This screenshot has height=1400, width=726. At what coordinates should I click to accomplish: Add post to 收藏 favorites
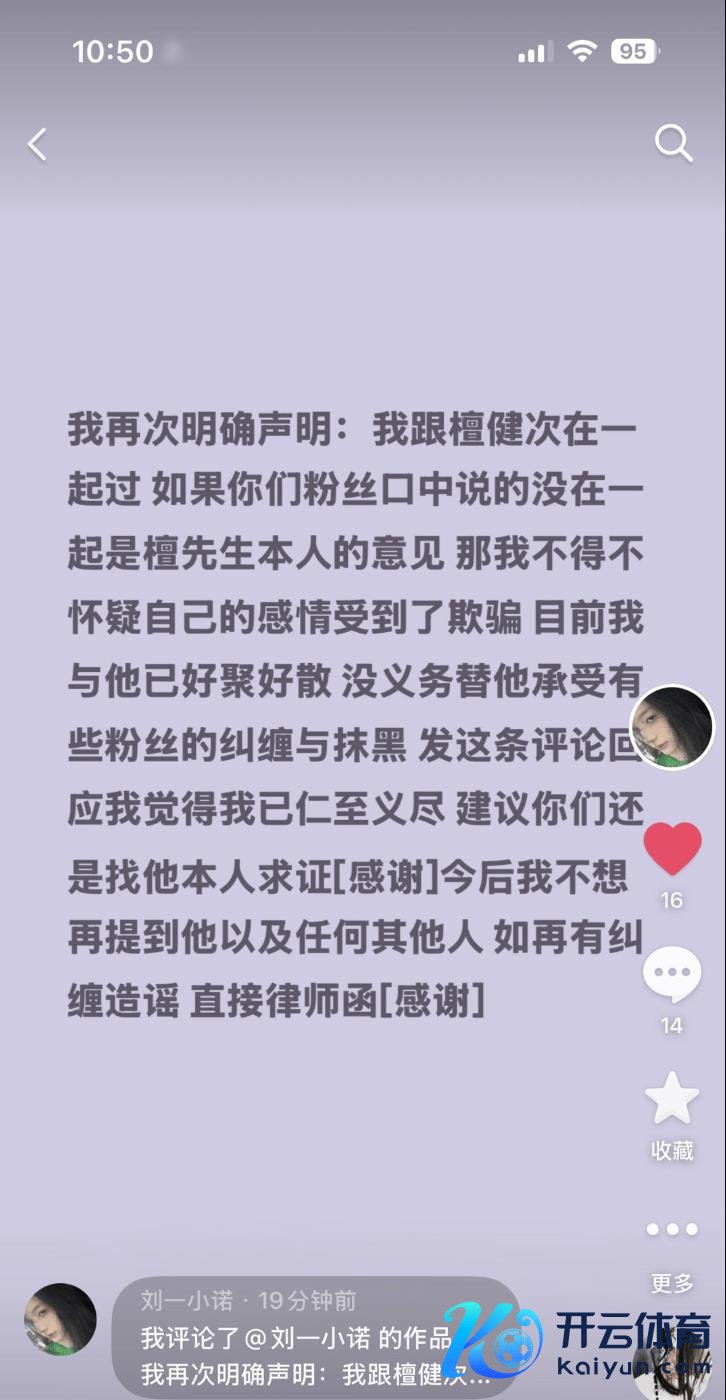click(672, 1100)
